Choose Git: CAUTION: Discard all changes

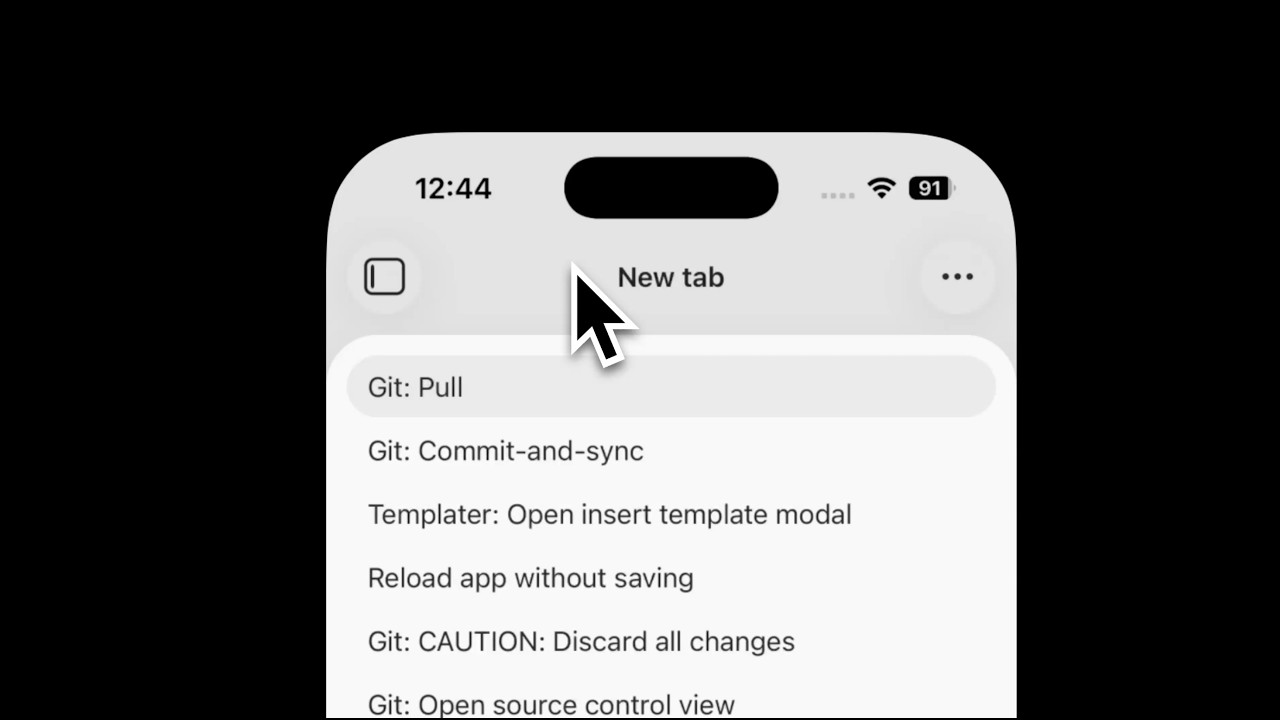coord(581,642)
